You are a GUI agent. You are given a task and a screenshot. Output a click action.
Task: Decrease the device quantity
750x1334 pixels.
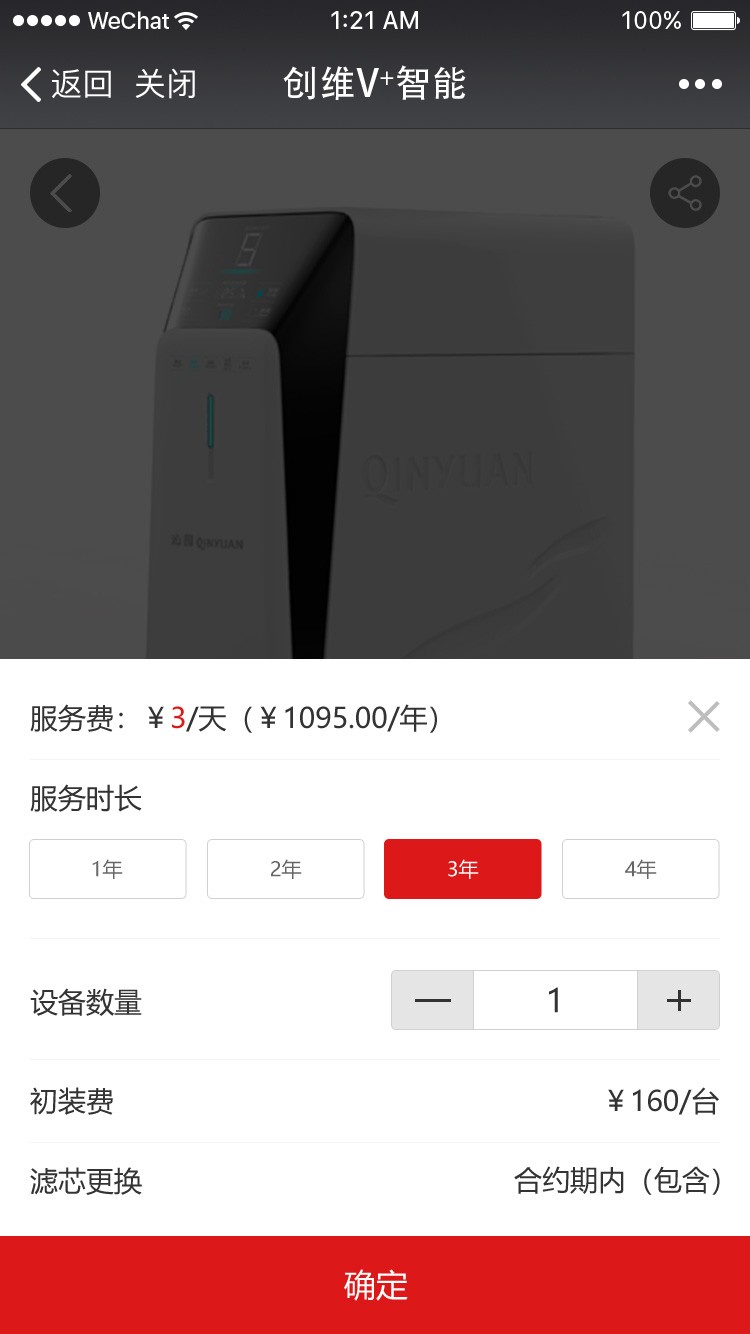tap(432, 1000)
